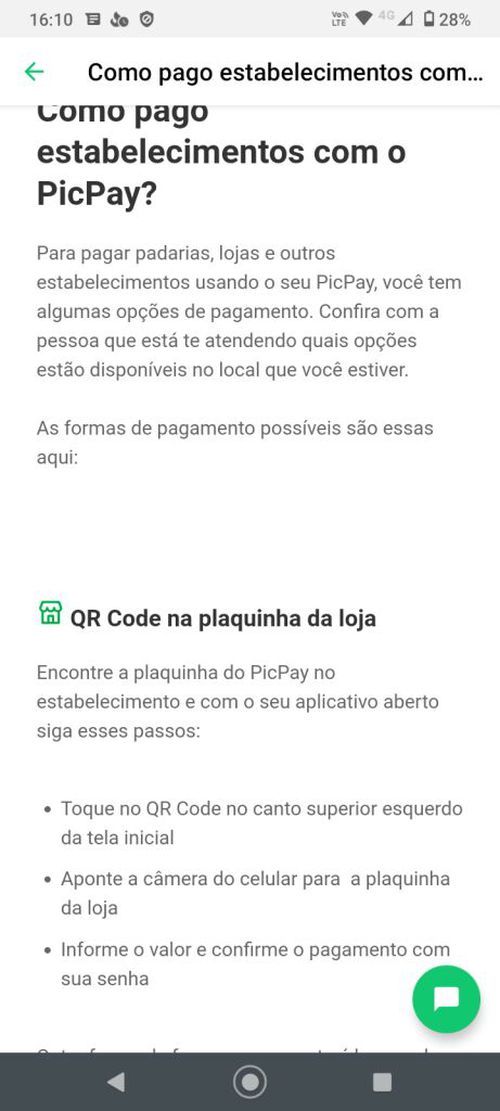The height and width of the screenshot is (1111, 500).
Task: Go back using the green arrow
Action: (x=34, y=72)
